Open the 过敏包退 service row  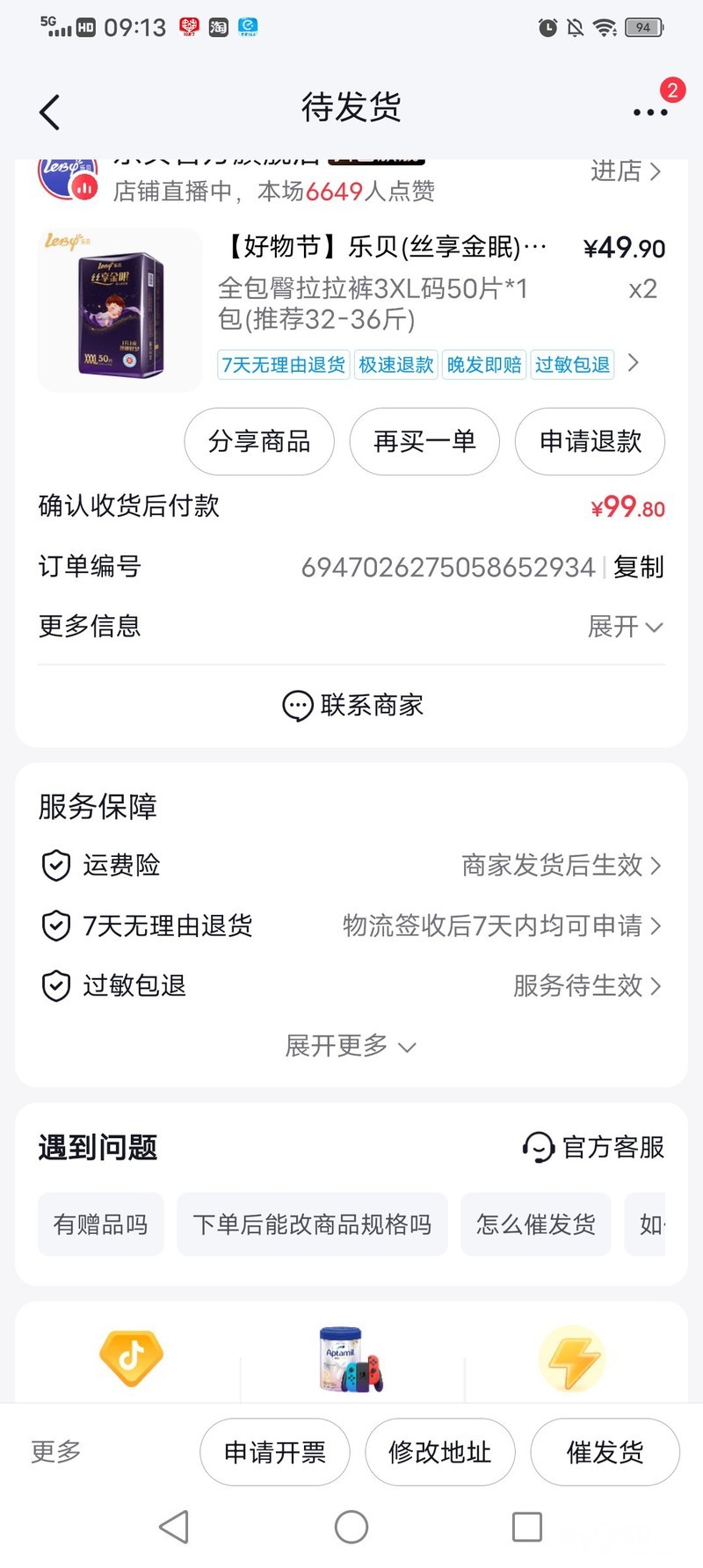(351, 986)
